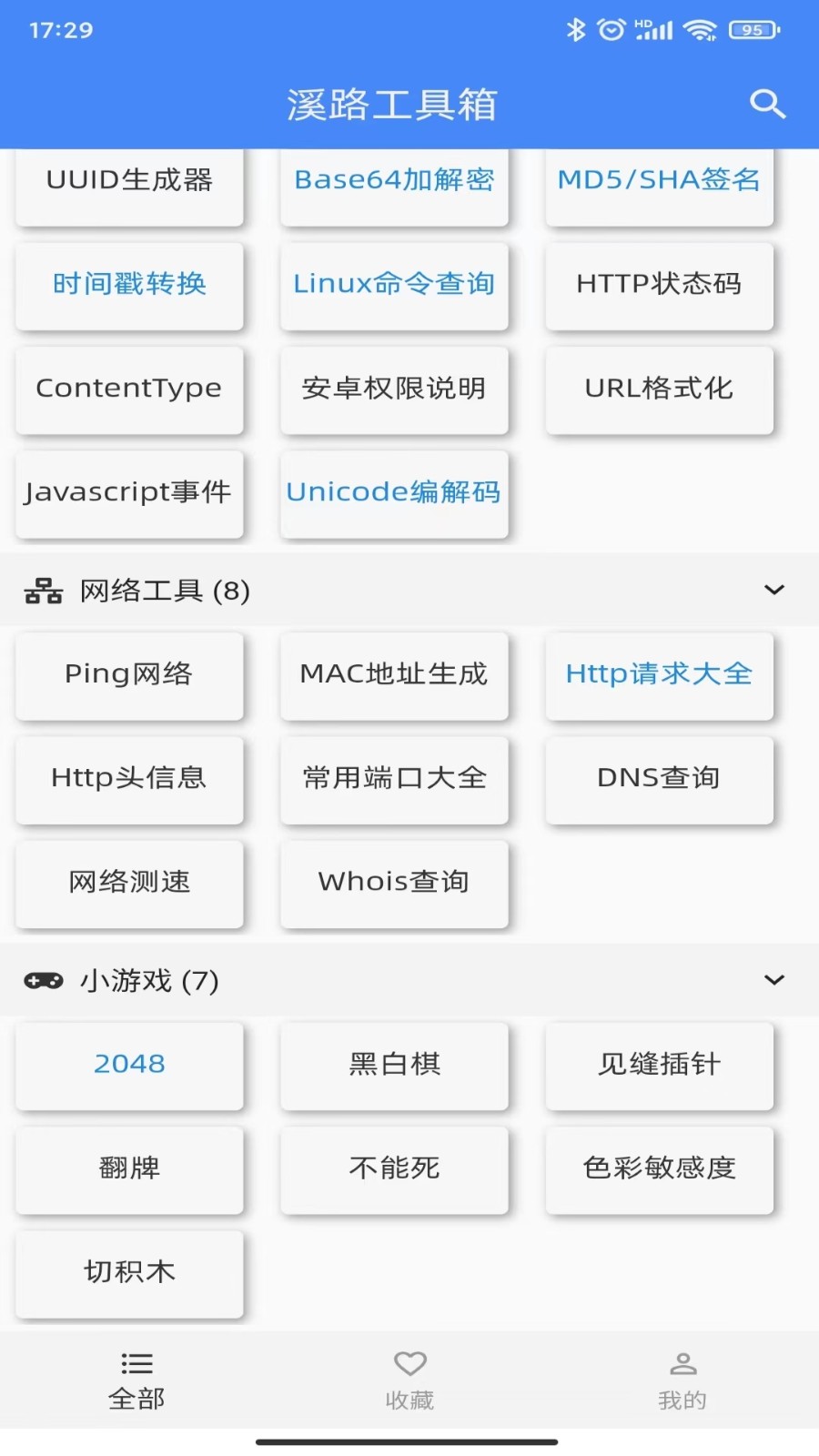
Task: Open MD5/SHA签名 tool
Action: (x=659, y=182)
